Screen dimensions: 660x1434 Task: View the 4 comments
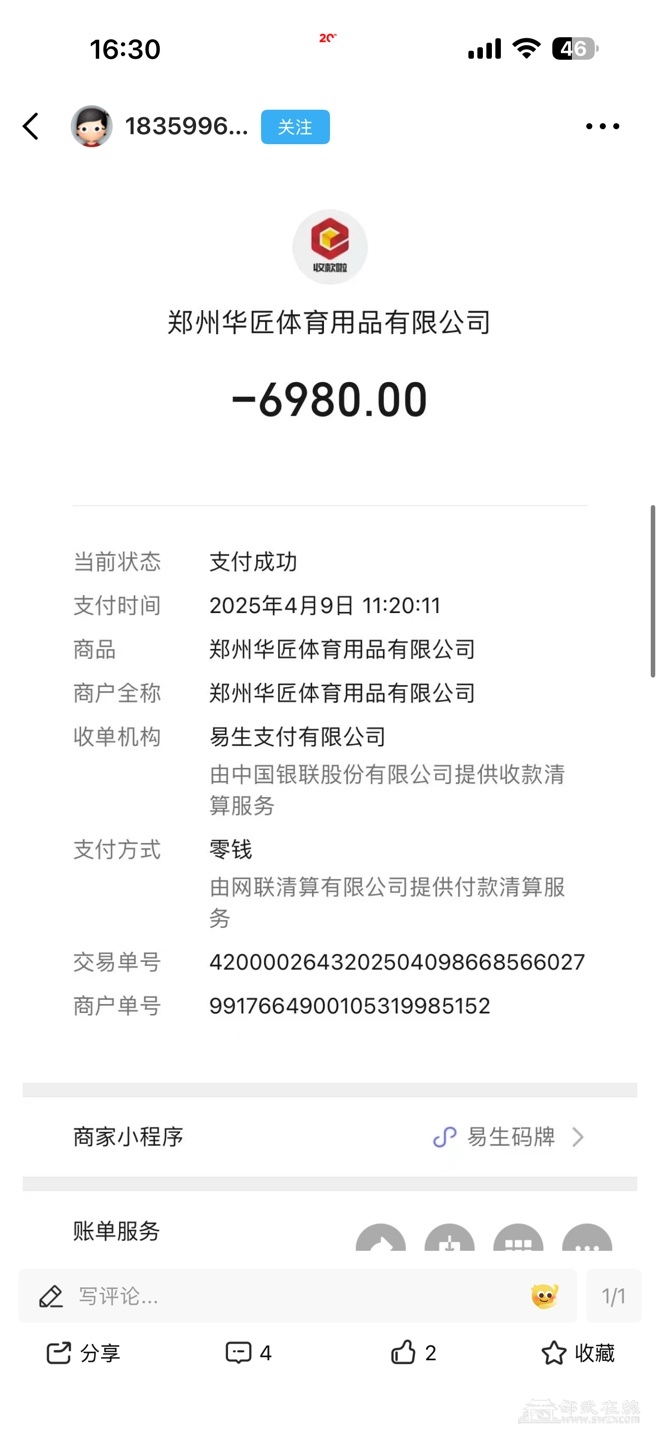[249, 1353]
